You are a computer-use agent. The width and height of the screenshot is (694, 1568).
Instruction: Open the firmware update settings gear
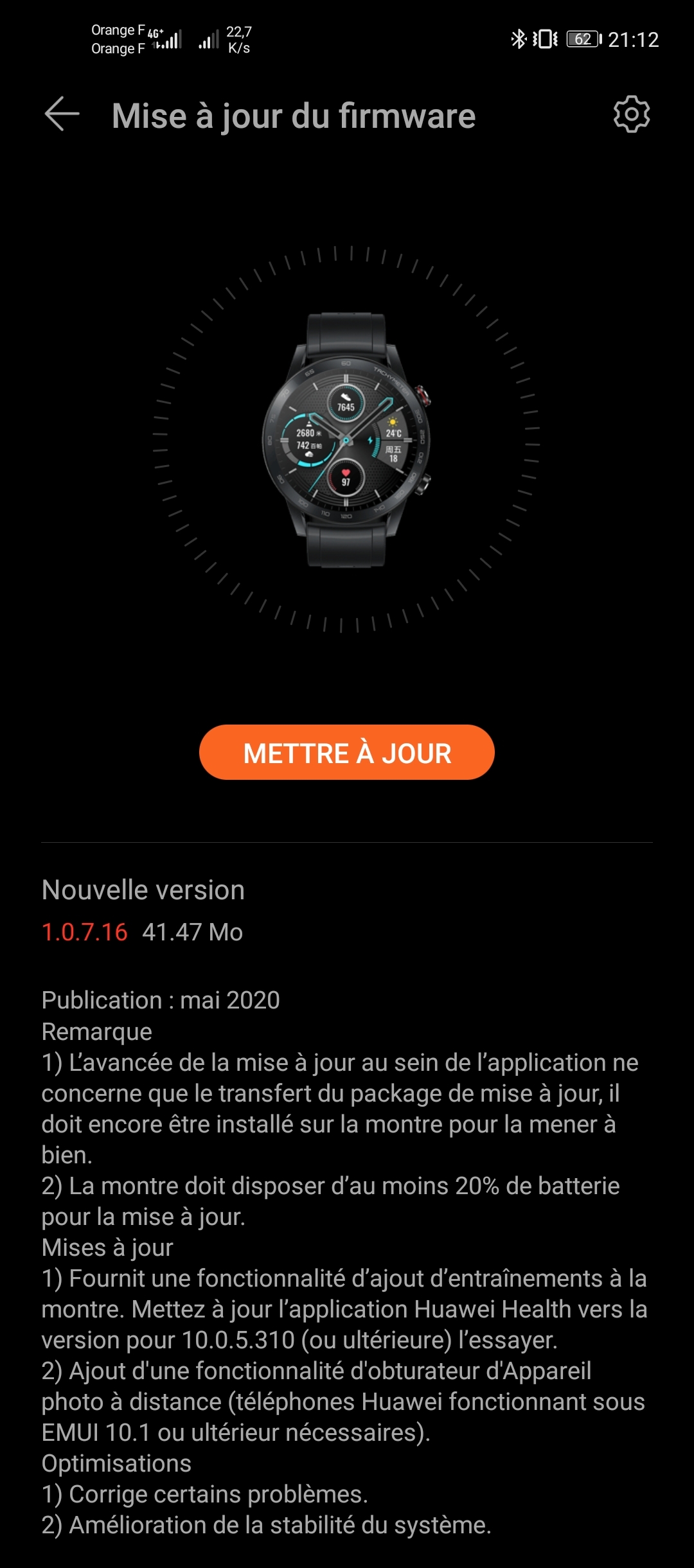[632, 116]
